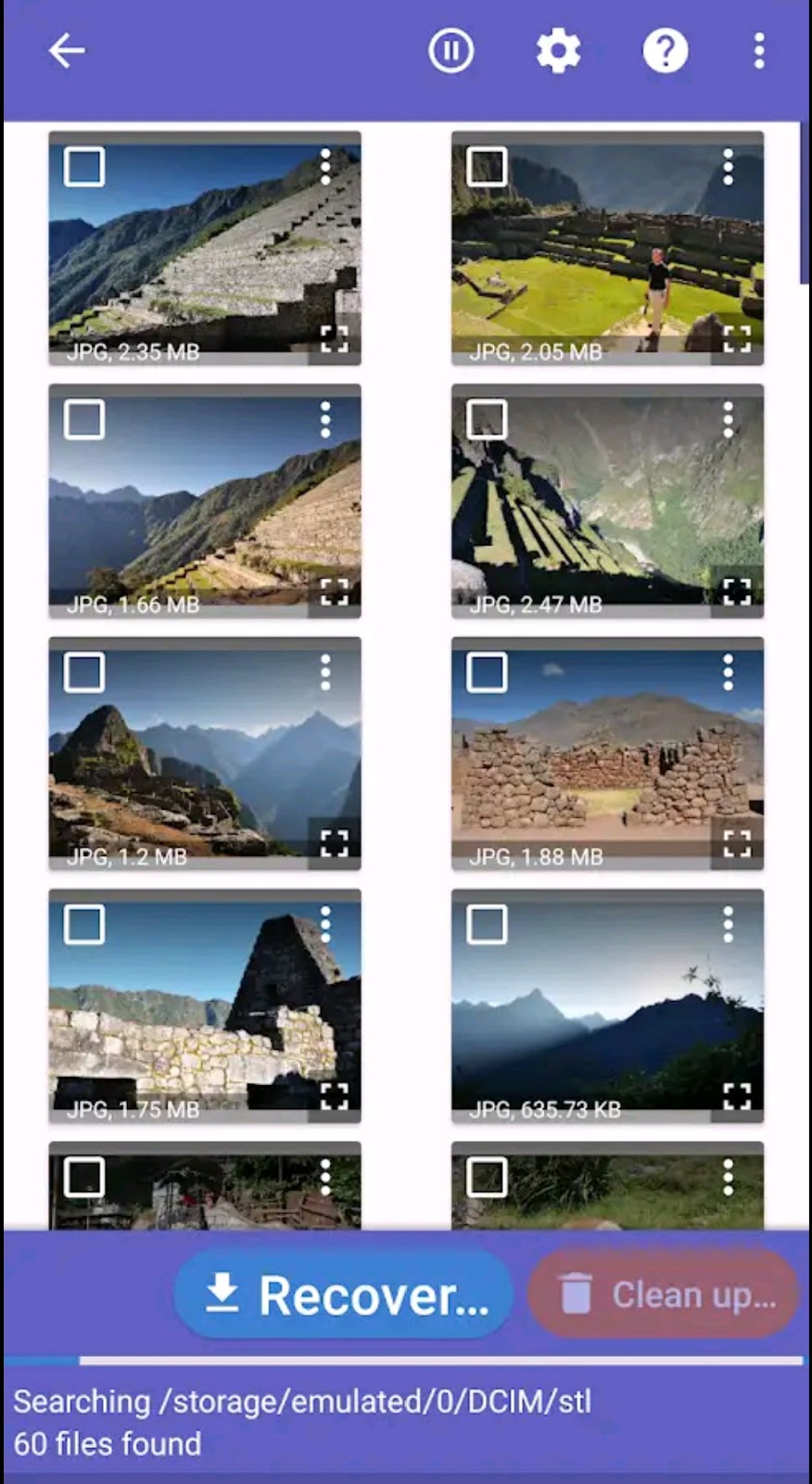Tap the Recover button
Screen dimensions: 812x1484
(344, 1294)
